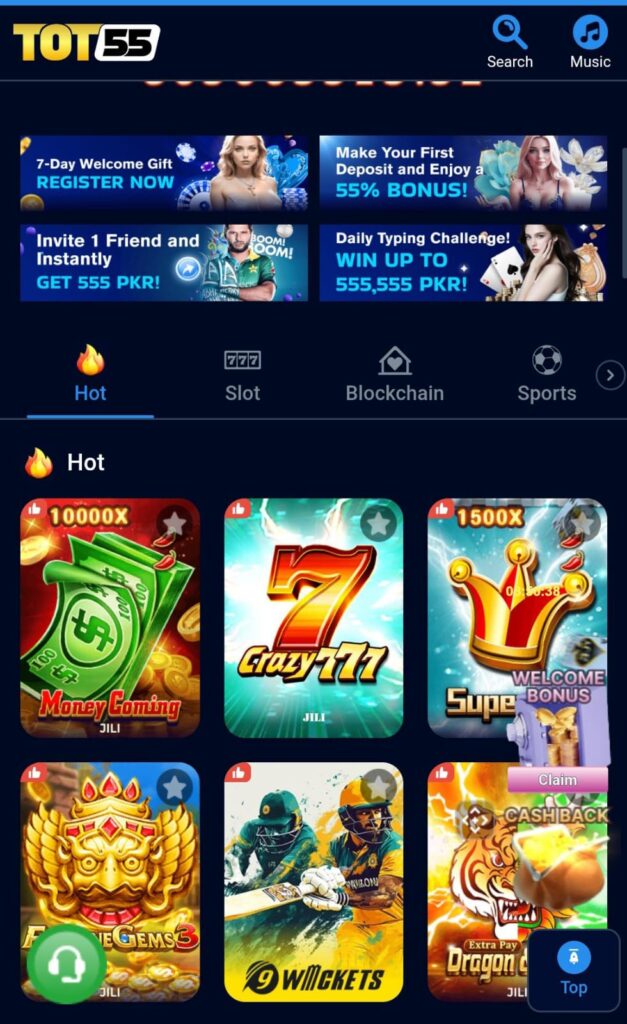Viewport: 627px width, 1024px height.
Task: Jump back to Top of page
Action: pos(573,969)
